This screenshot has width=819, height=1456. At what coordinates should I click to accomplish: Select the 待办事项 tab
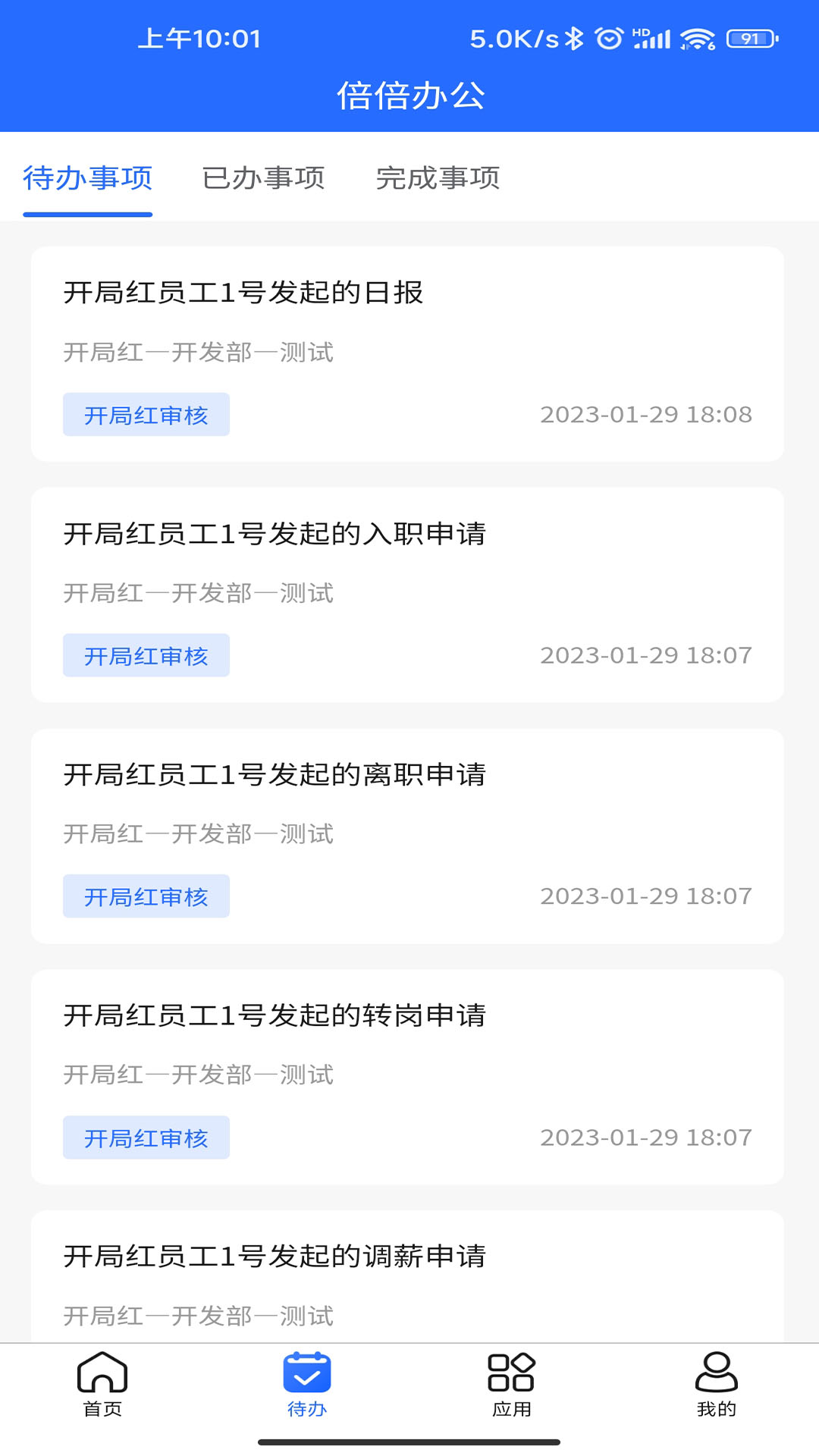click(88, 178)
